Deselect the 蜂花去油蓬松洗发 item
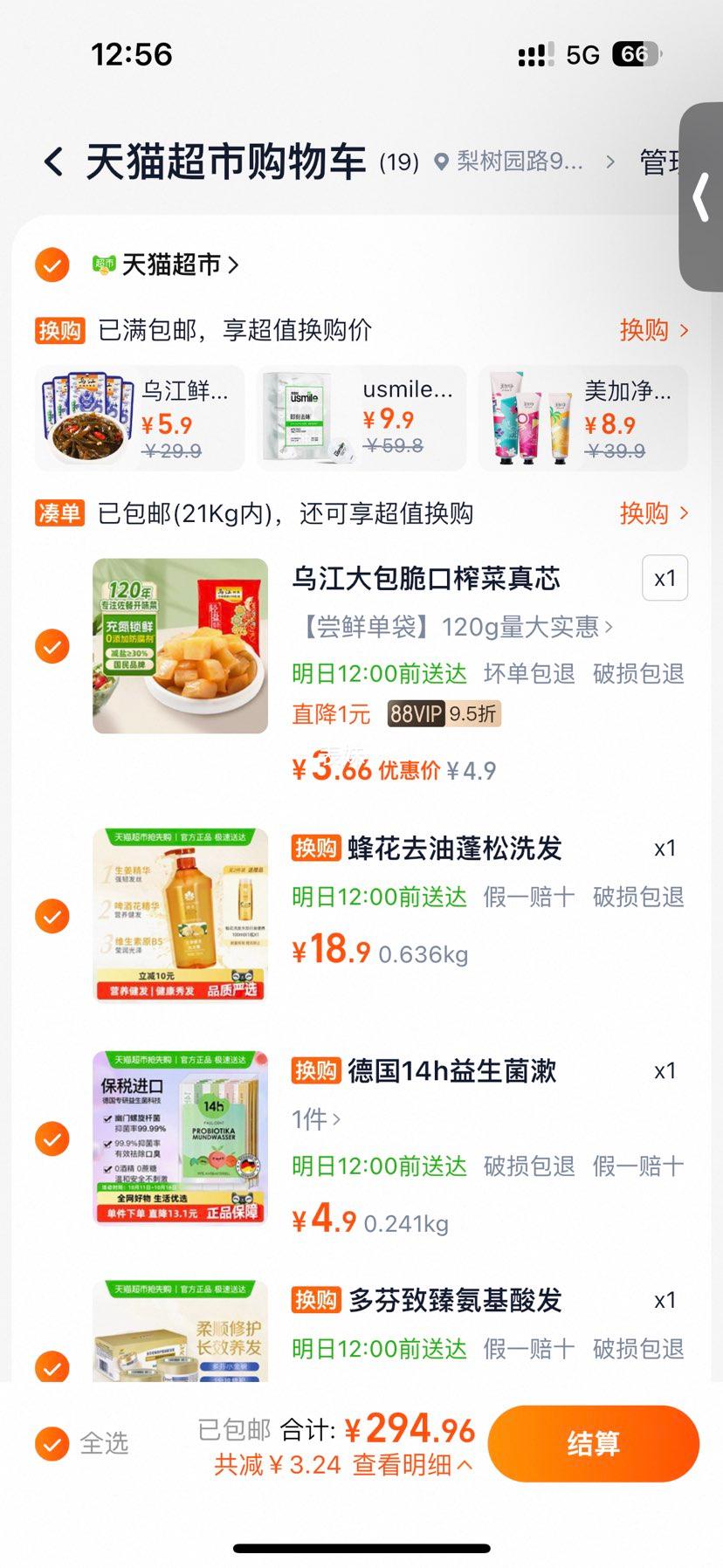Screen dimensions: 723x1568 [52, 917]
